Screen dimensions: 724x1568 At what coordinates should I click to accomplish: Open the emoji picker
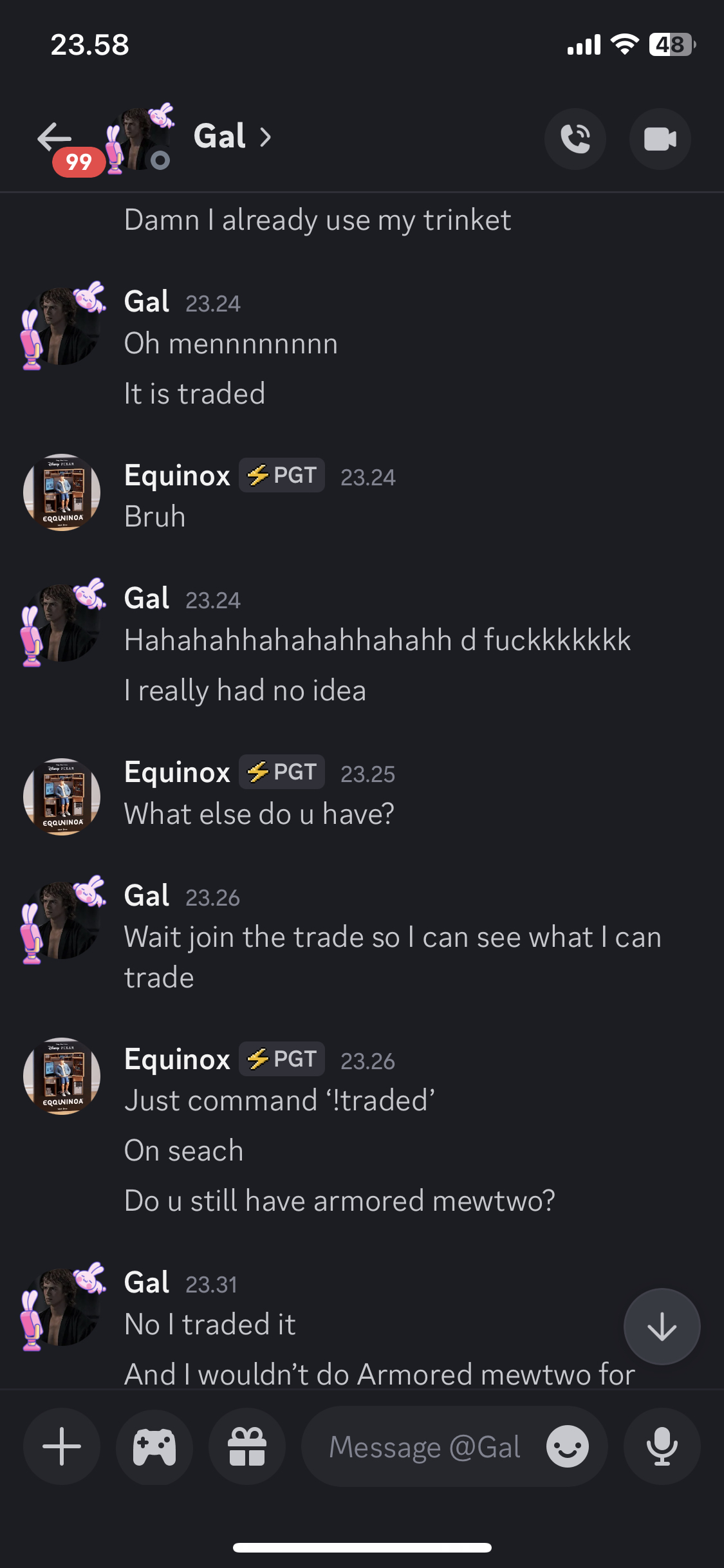tap(567, 1446)
